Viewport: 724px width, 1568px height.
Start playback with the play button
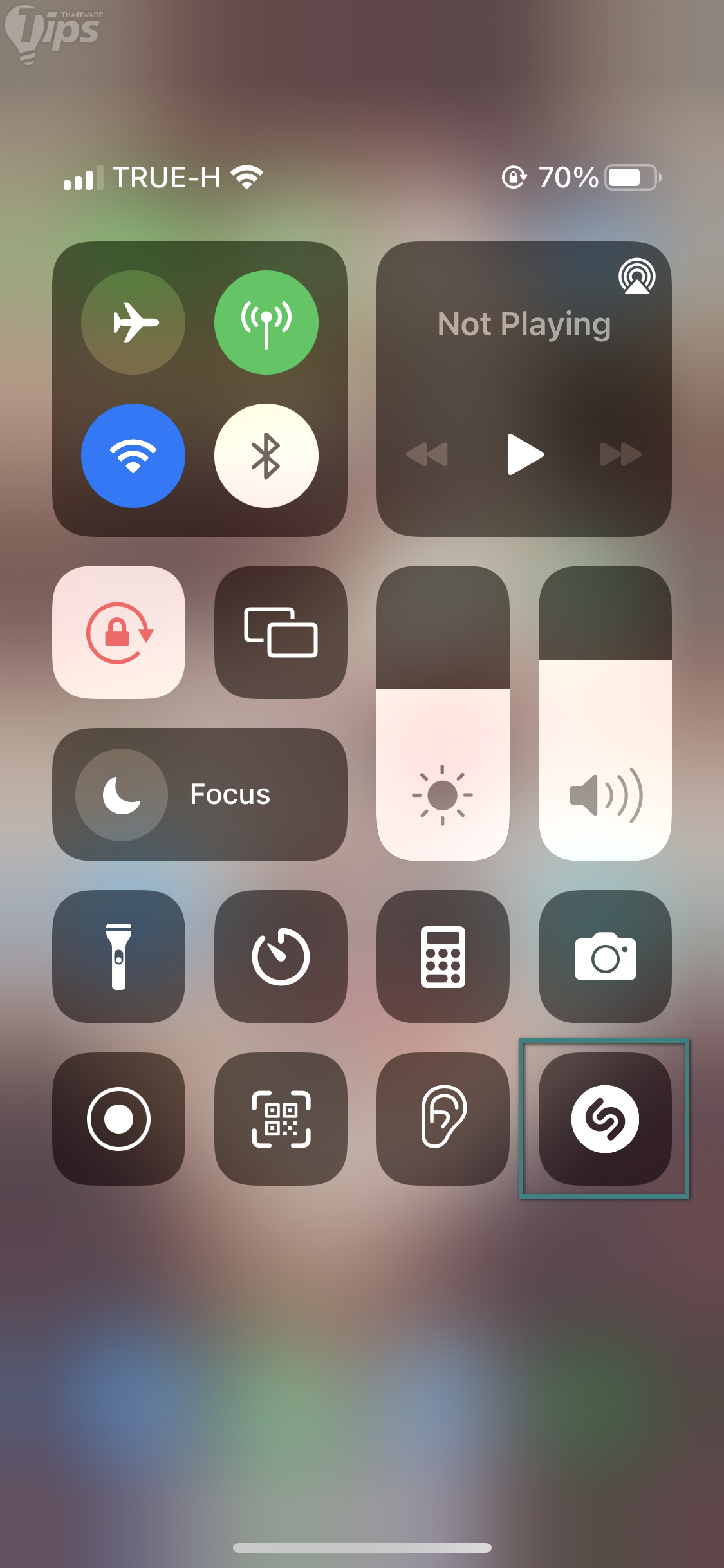pyautogui.click(x=524, y=454)
